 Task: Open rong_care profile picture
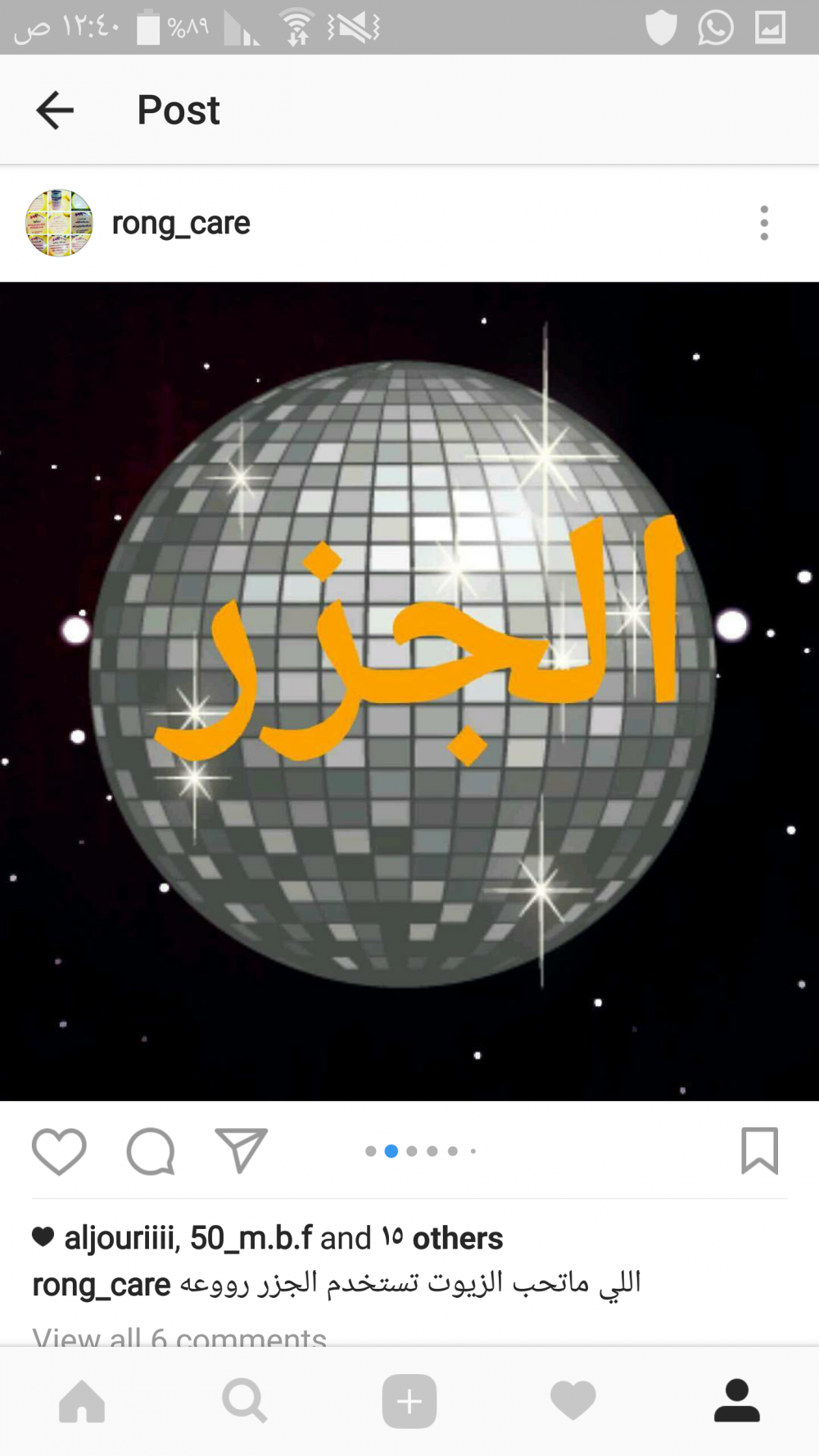tap(59, 223)
